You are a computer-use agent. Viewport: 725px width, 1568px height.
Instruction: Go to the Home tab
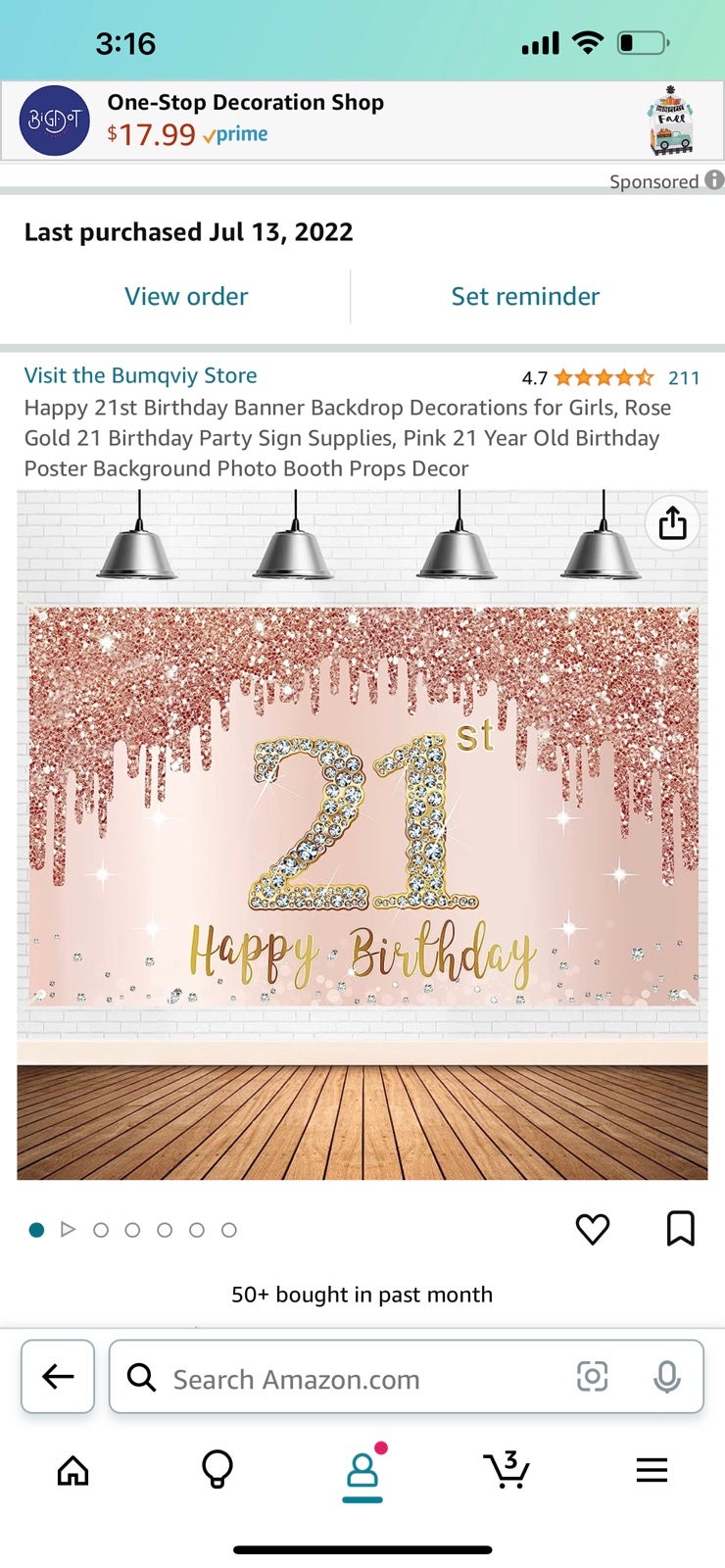[x=72, y=1470]
